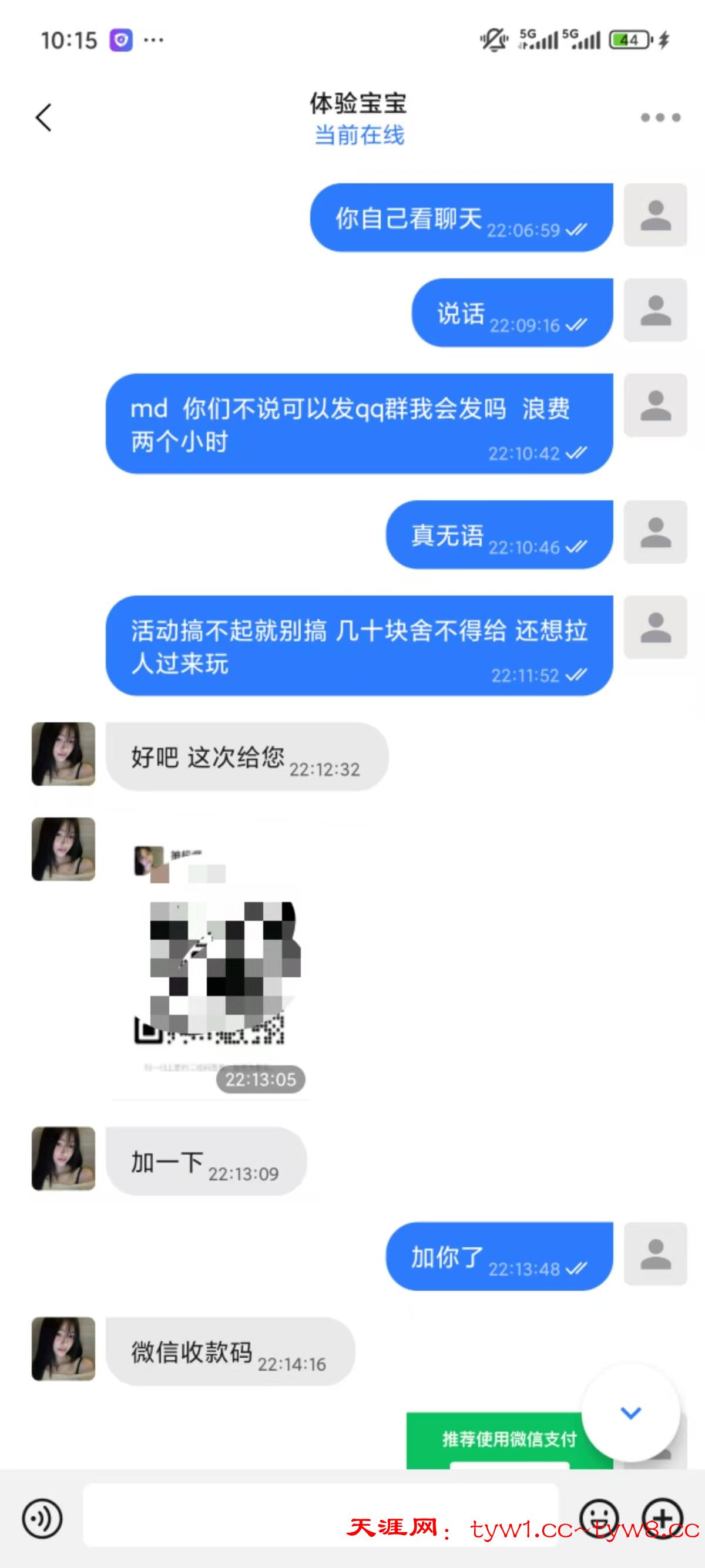View contact avatar beside 好吧 这次给您
Viewport: 705px width, 1568px height.
(63, 754)
